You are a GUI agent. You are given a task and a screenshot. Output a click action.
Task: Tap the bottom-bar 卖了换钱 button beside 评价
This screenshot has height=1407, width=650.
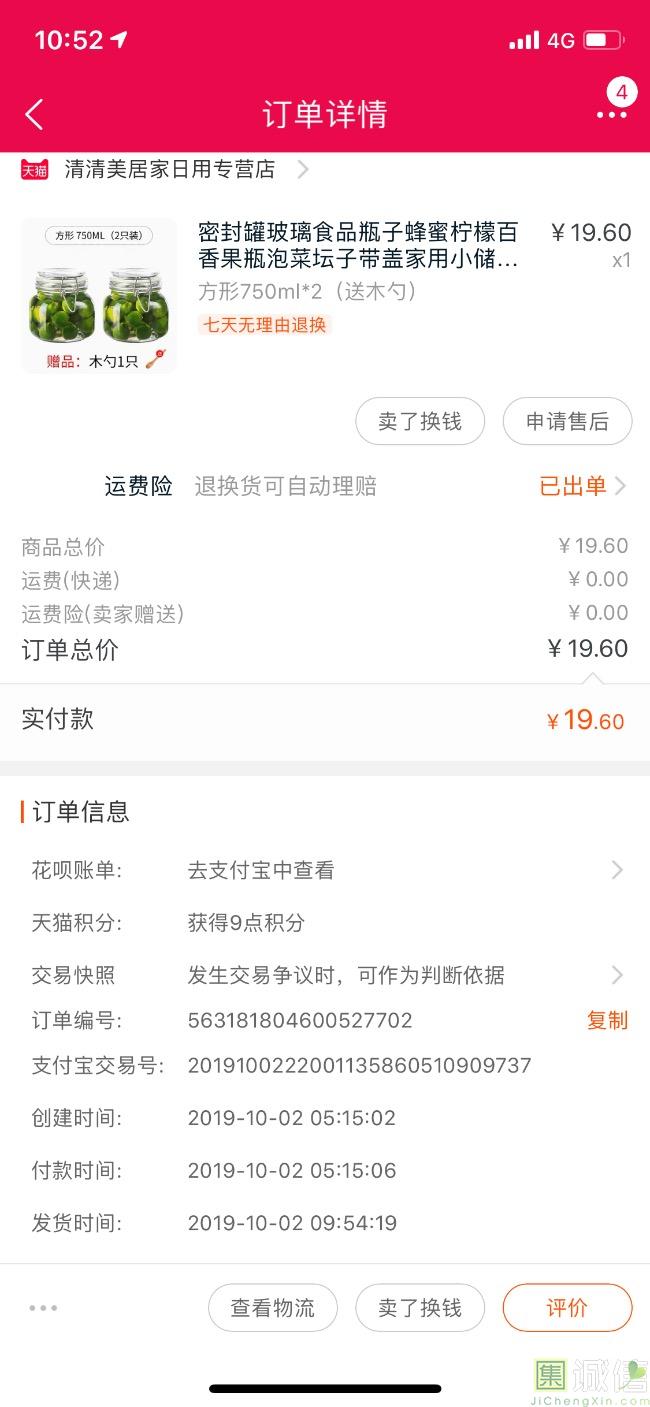tap(420, 1308)
